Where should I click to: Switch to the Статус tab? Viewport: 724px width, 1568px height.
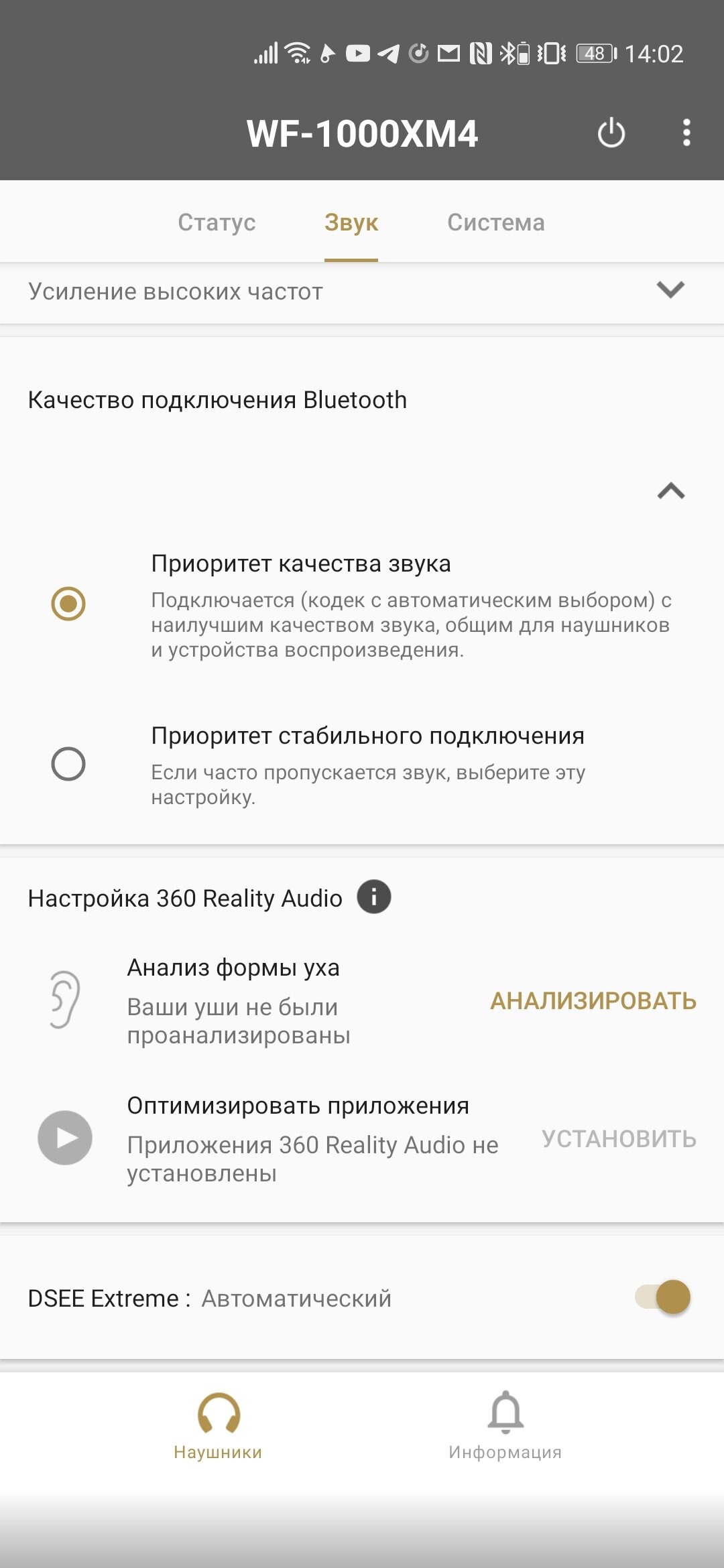217,222
